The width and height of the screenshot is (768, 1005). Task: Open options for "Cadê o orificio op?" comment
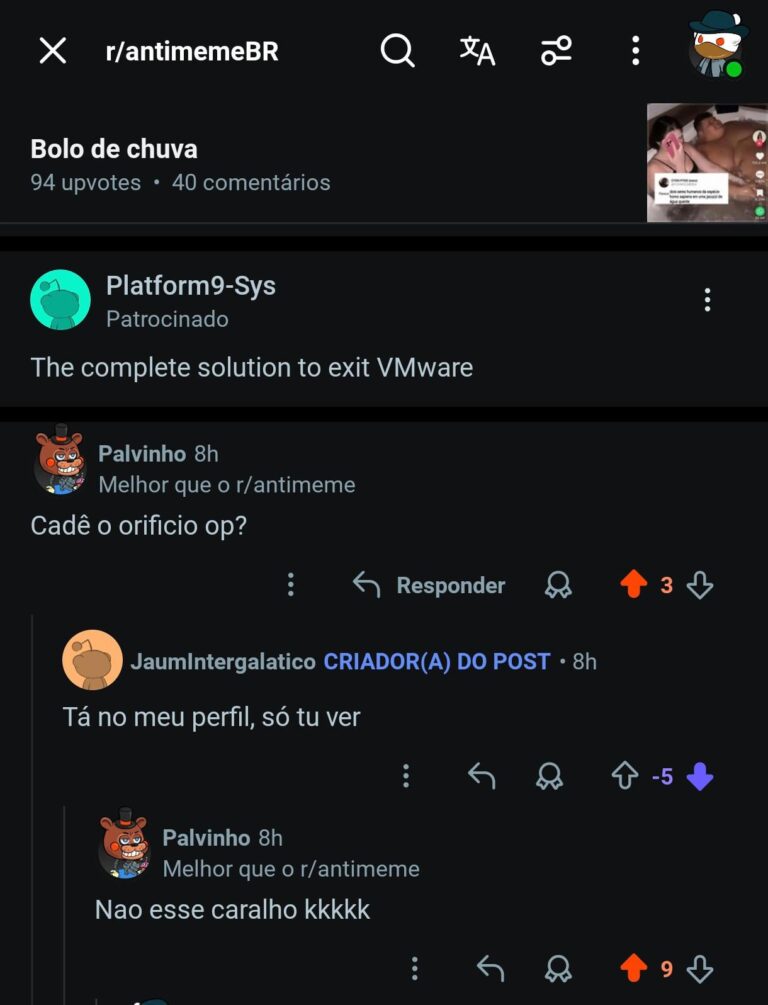tap(291, 585)
